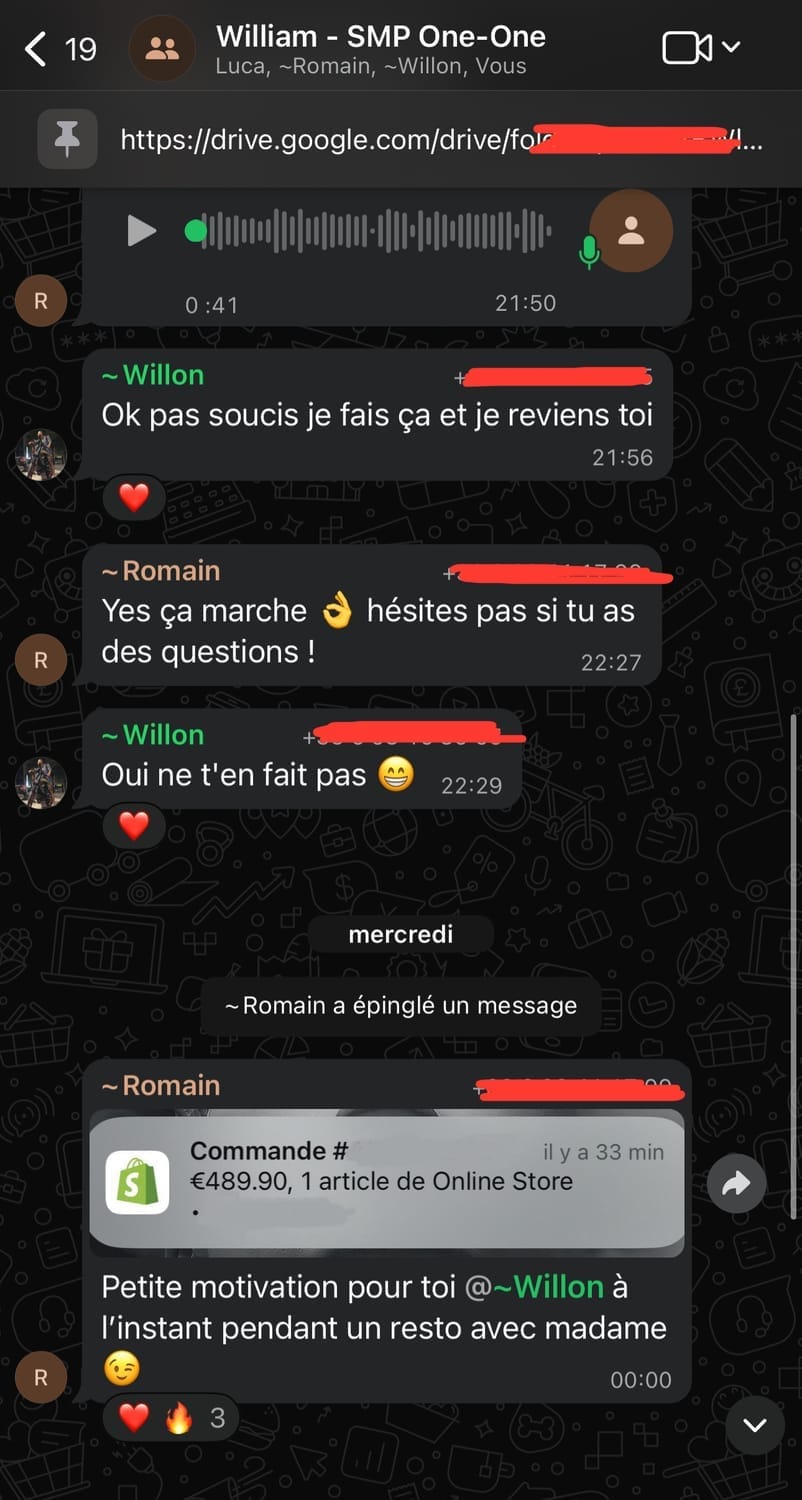The width and height of the screenshot is (802, 1500).
Task: Start a video call with the group
Action: [688, 48]
